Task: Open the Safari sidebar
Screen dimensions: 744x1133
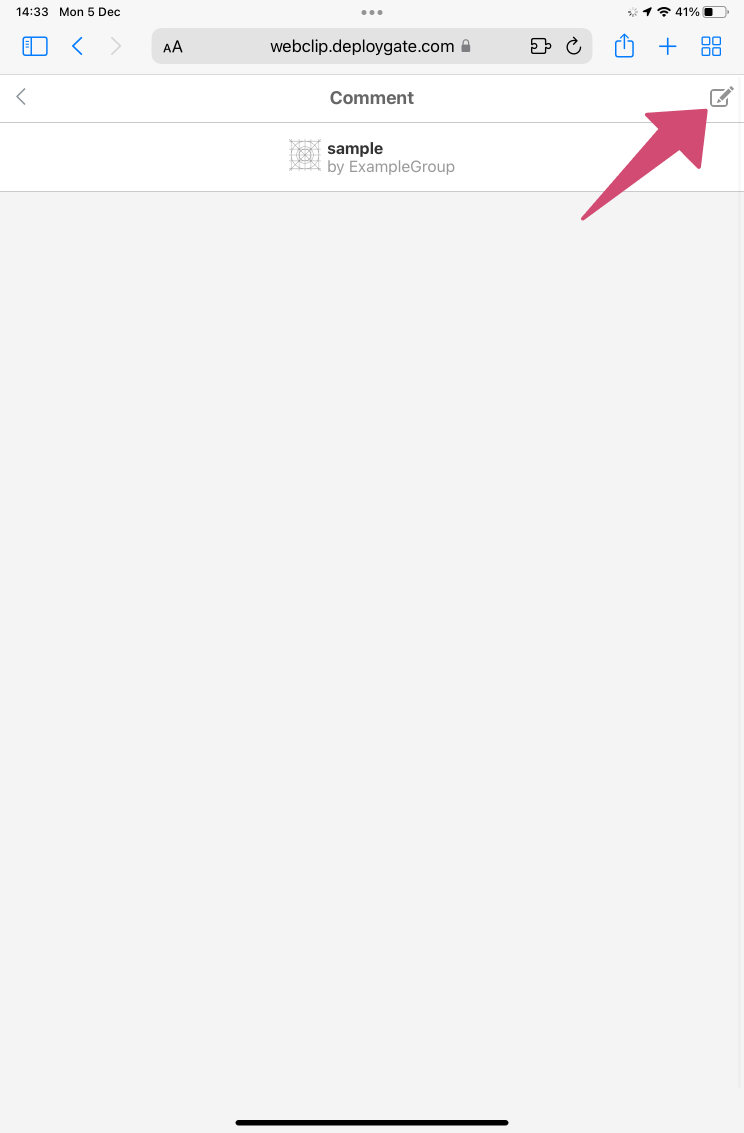Action: coord(34,46)
